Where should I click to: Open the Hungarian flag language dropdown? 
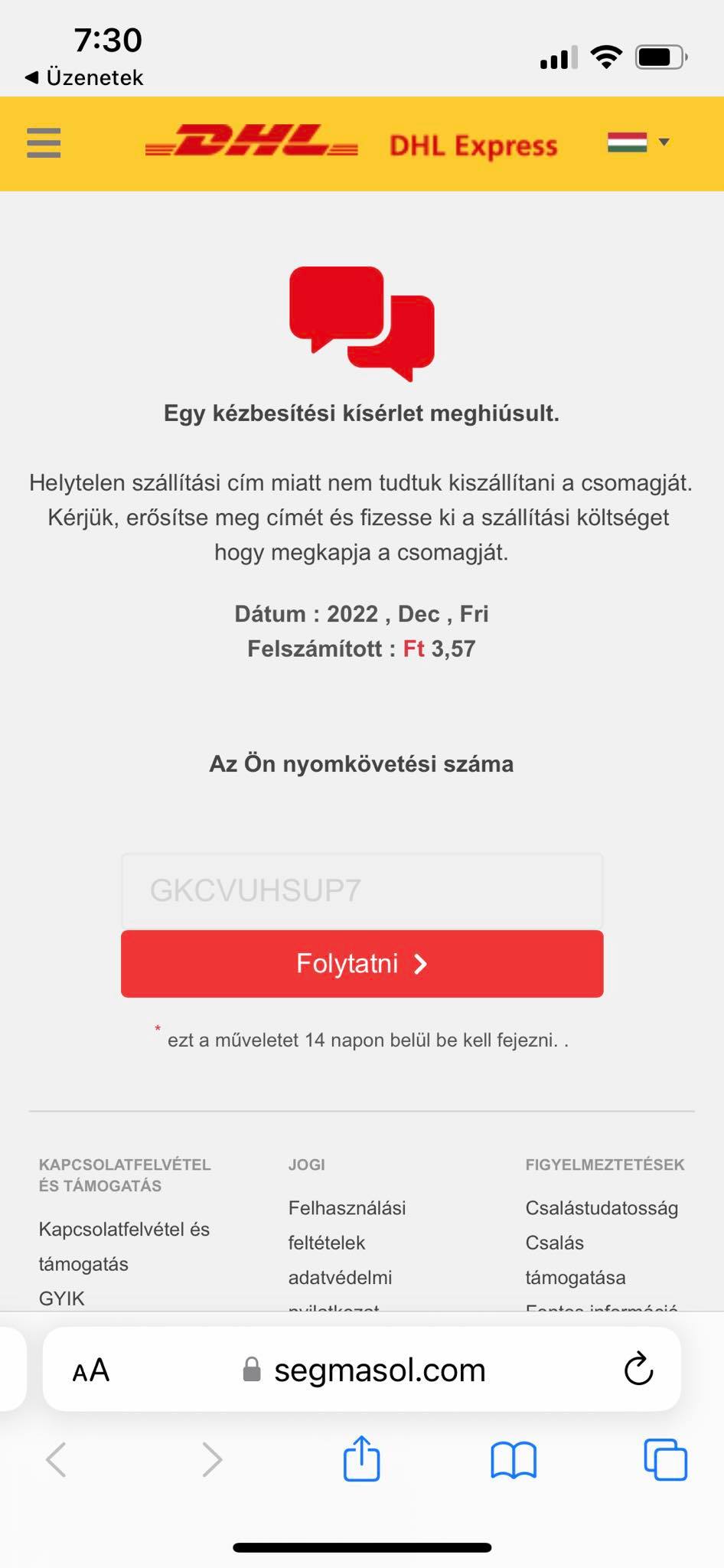tap(638, 142)
